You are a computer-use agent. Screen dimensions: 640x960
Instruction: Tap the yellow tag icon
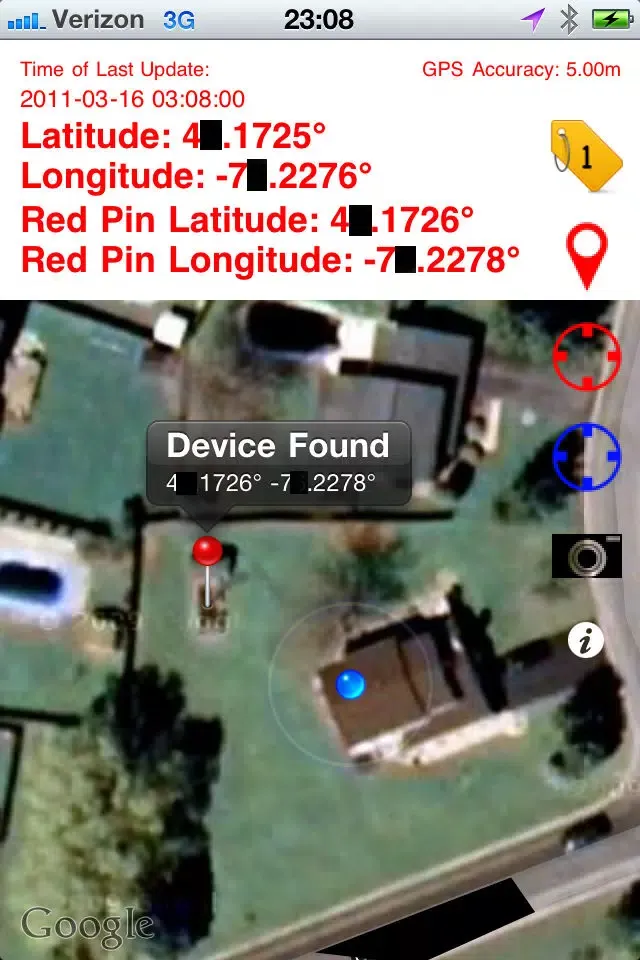pyautogui.click(x=585, y=155)
